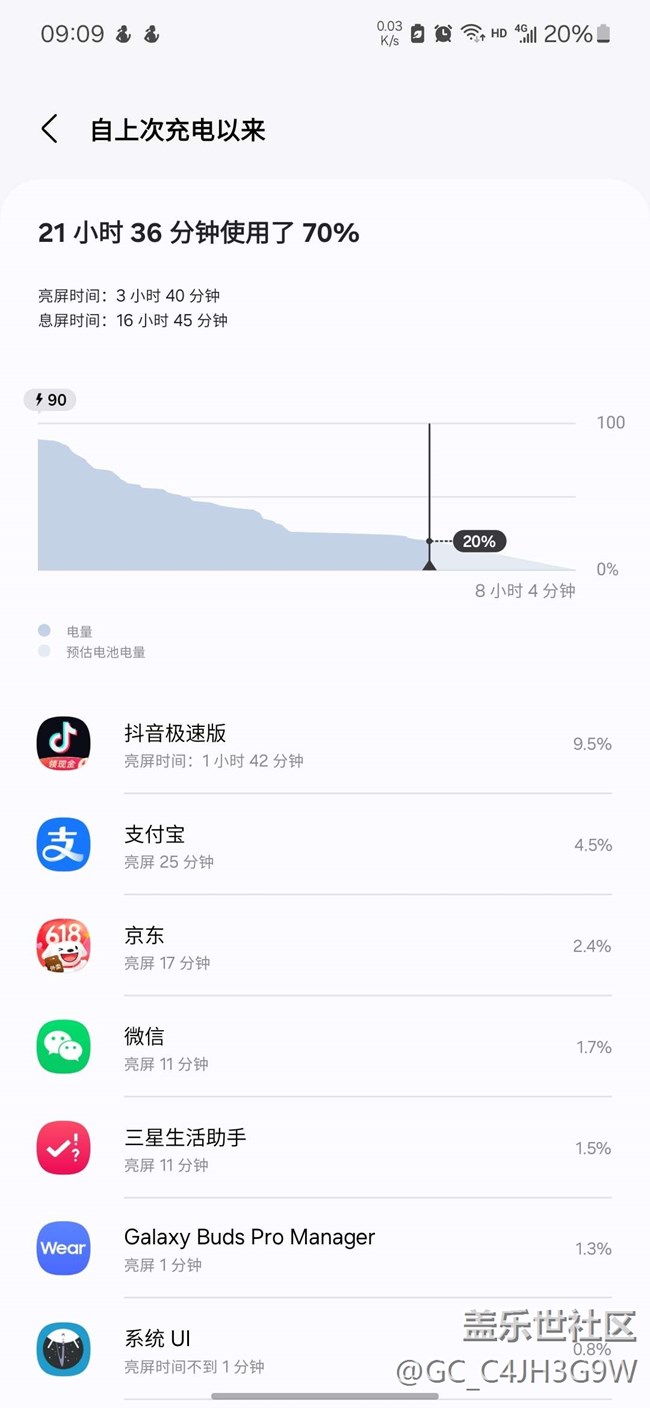This screenshot has height=1408, width=650.
Task: Open 三星生活助手 battery usage details
Action: pos(325,1148)
